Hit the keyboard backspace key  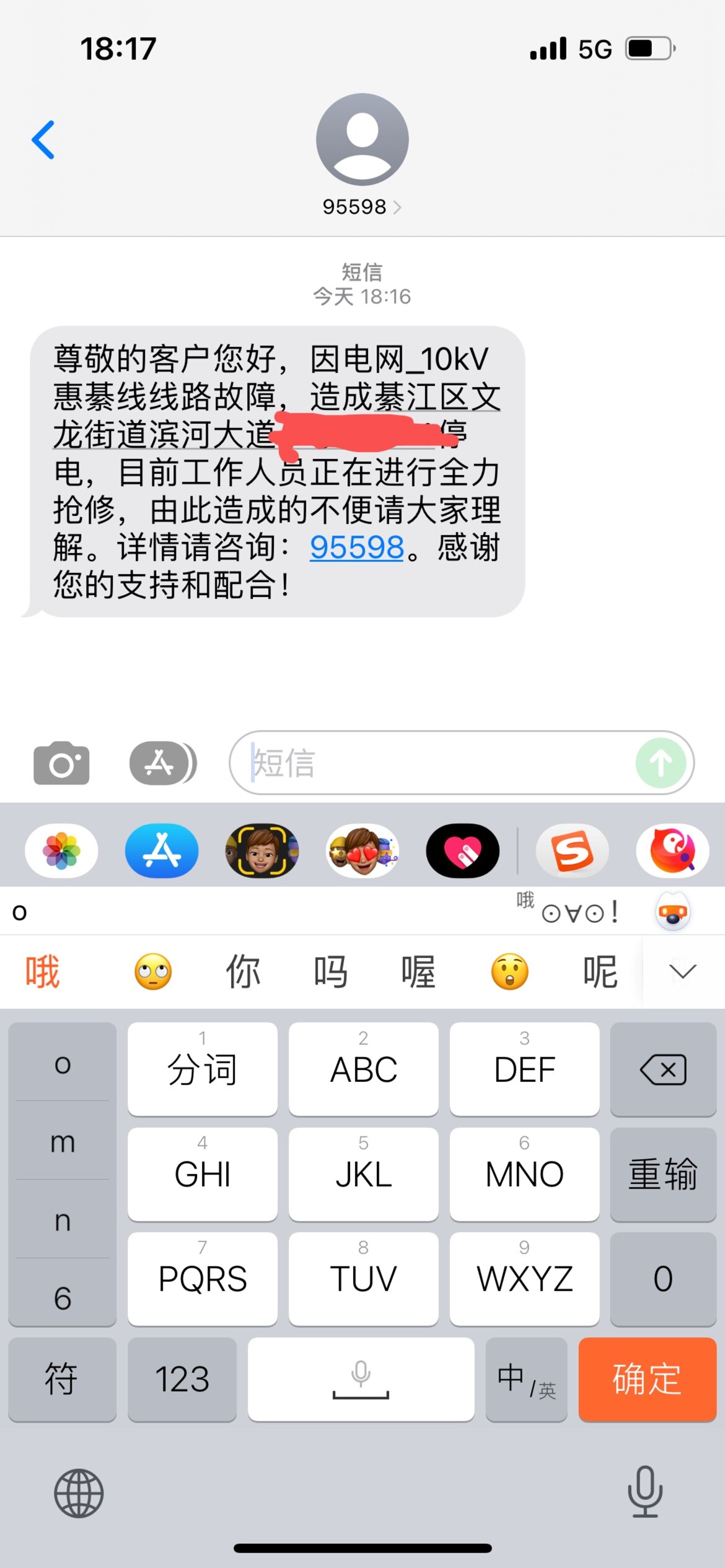pyautogui.click(x=663, y=1069)
